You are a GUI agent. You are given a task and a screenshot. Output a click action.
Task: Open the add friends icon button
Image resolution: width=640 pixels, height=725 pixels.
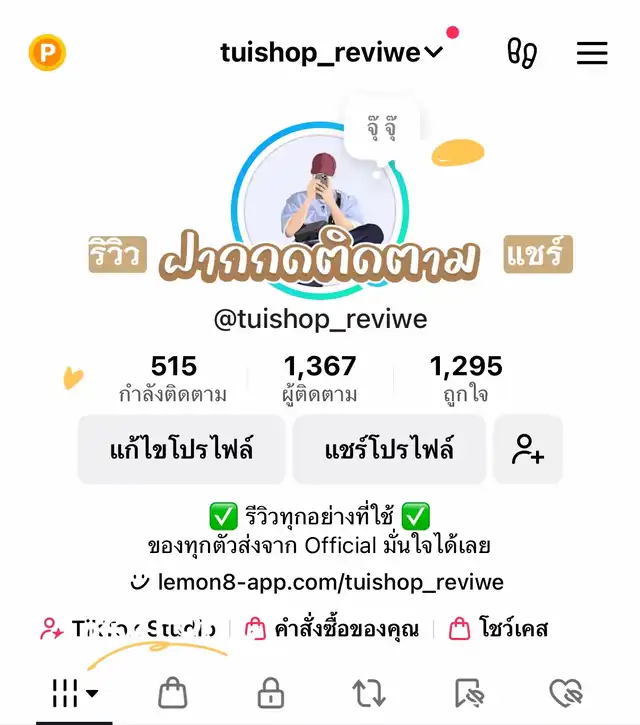[528, 449]
